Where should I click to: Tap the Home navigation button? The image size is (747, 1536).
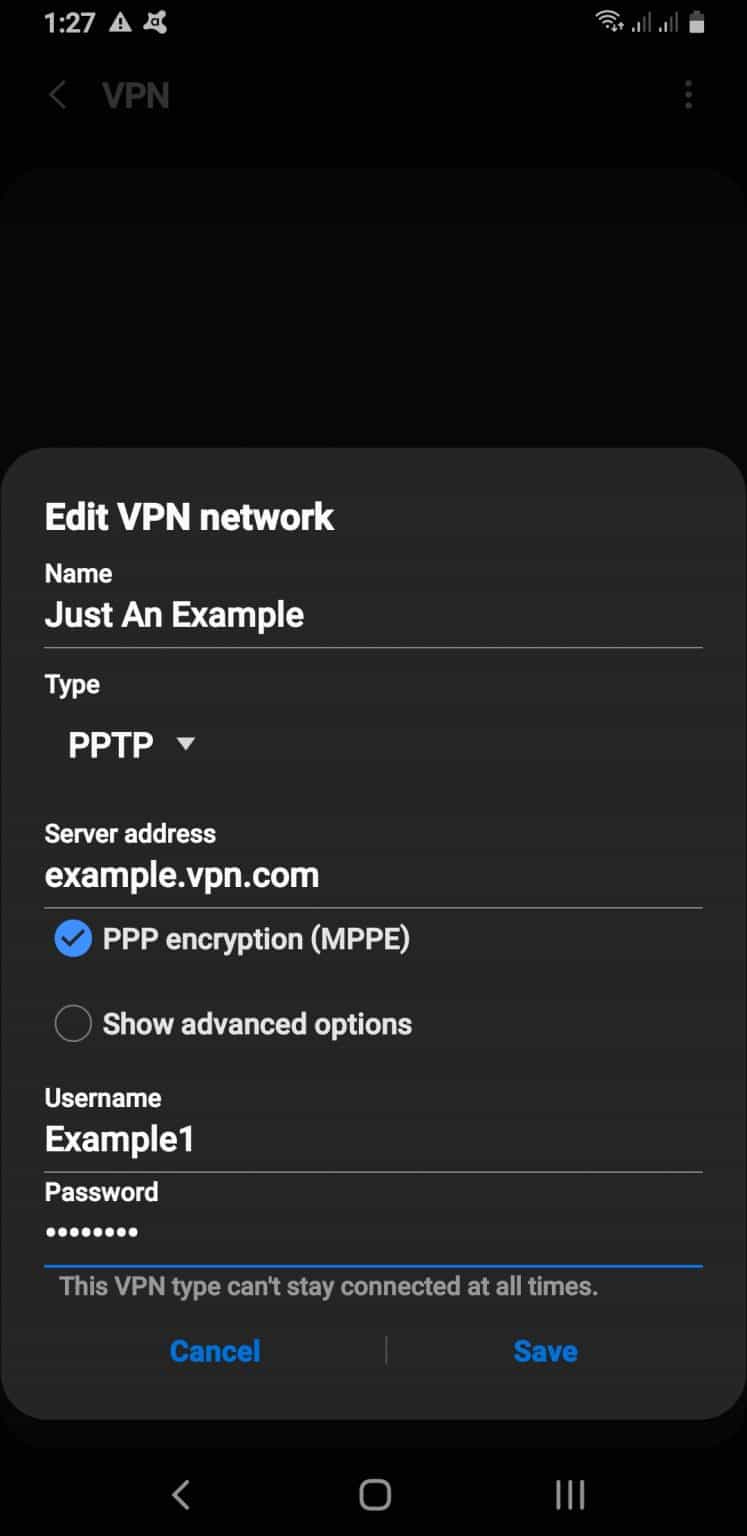tap(373, 1495)
